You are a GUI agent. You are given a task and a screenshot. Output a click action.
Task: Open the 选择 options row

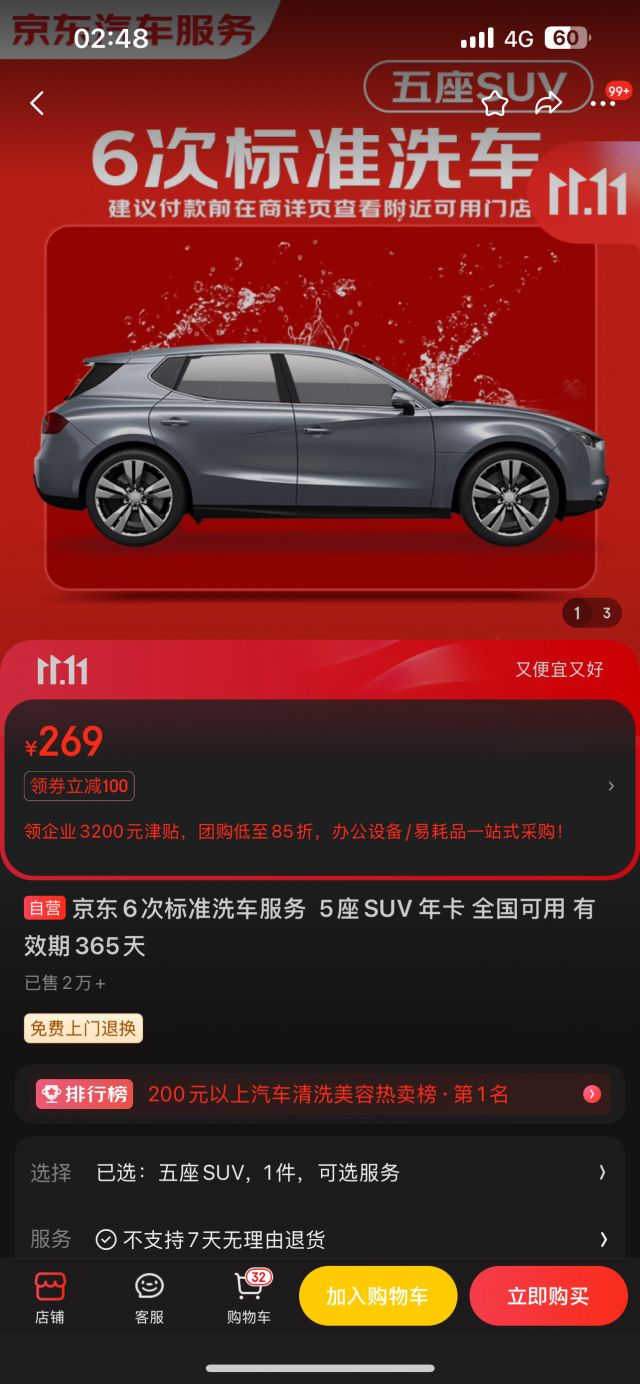point(320,1173)
